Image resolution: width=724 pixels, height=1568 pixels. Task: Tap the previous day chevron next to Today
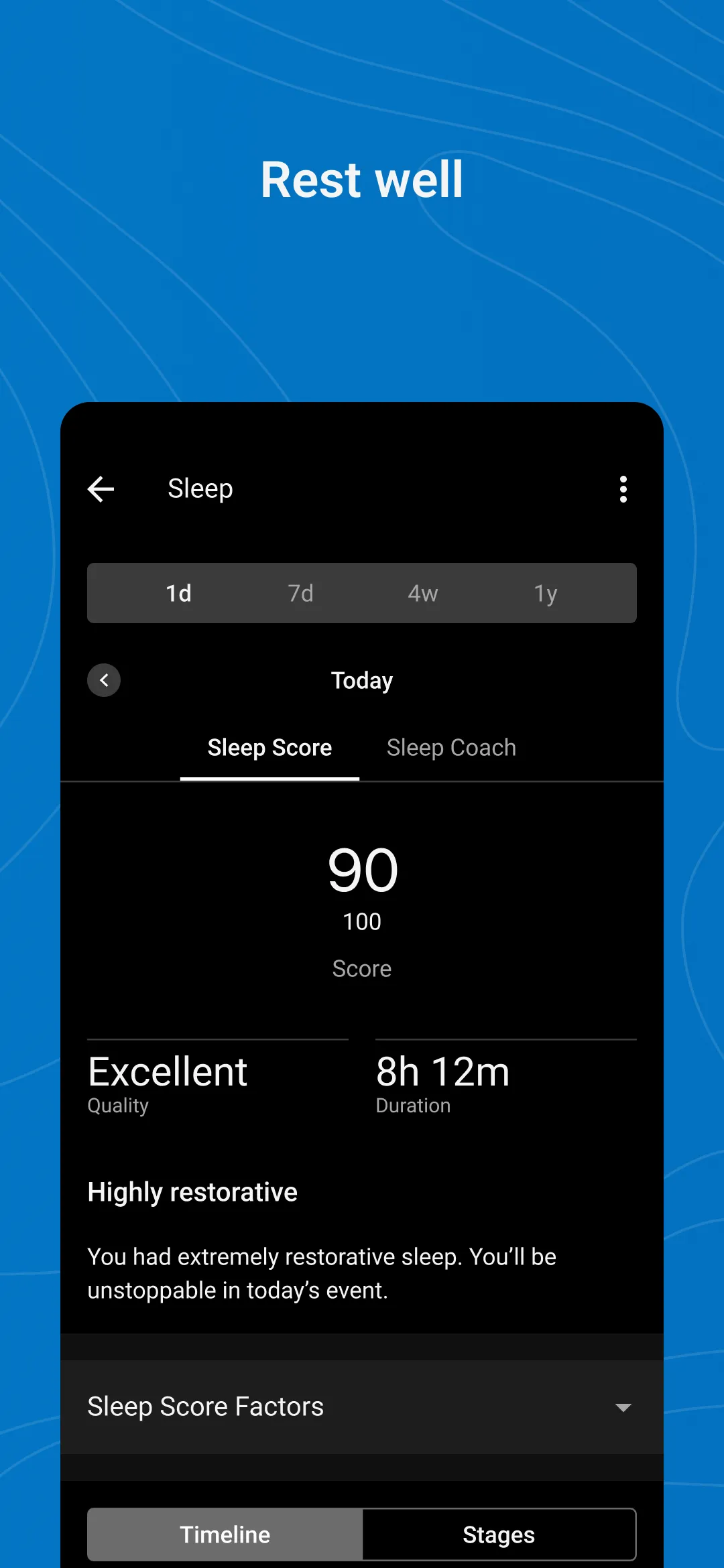coord(104,679)
